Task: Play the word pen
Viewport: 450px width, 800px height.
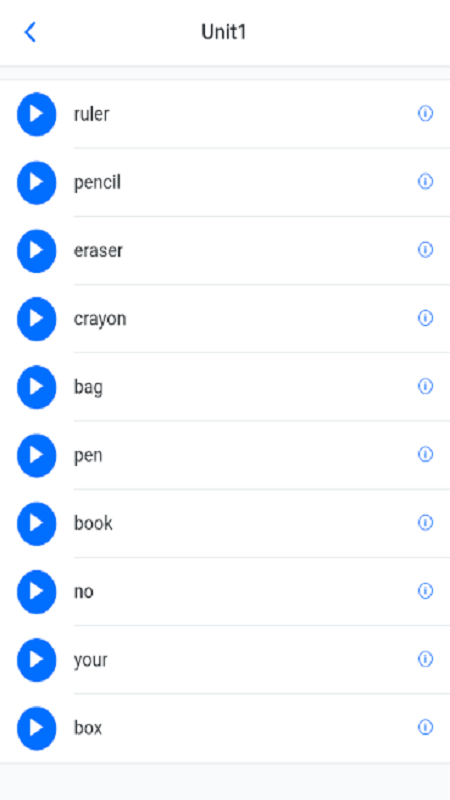Action: [36, 455]
